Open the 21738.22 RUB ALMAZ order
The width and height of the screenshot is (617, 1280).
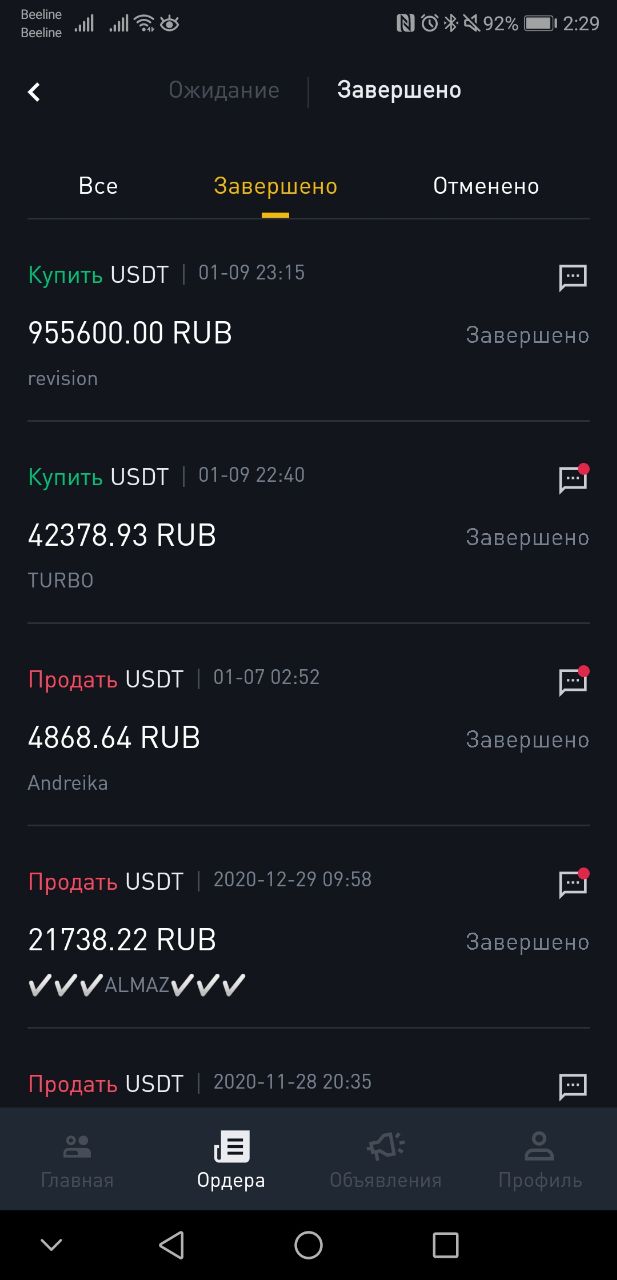(308, 928)
